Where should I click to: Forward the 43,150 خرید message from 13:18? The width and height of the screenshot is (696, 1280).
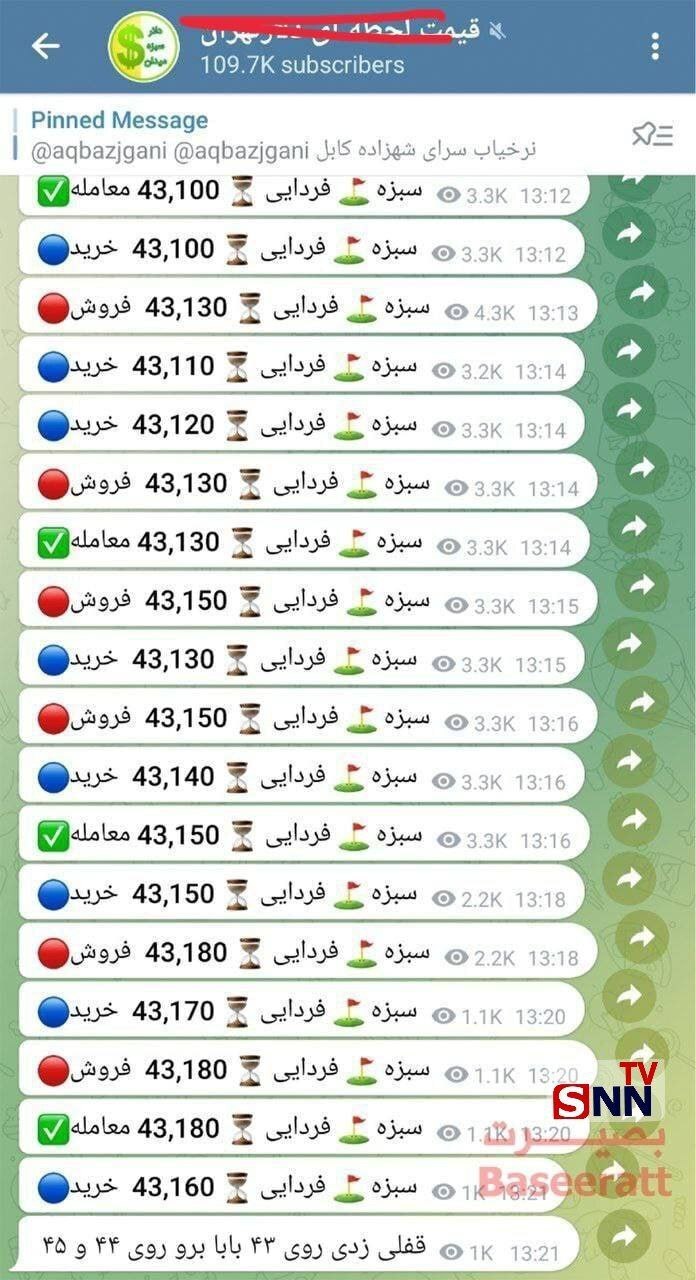click(x=631, y=878)
